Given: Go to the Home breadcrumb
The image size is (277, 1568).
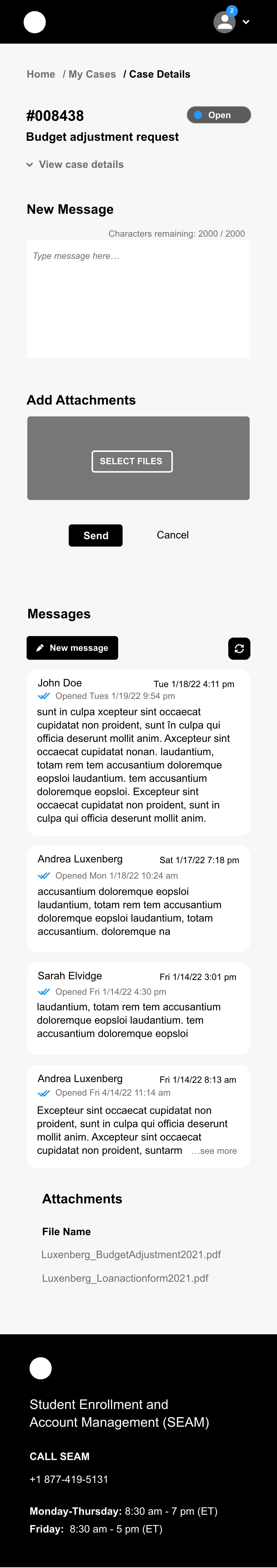Looking at the screenshot, I should 41,74.
